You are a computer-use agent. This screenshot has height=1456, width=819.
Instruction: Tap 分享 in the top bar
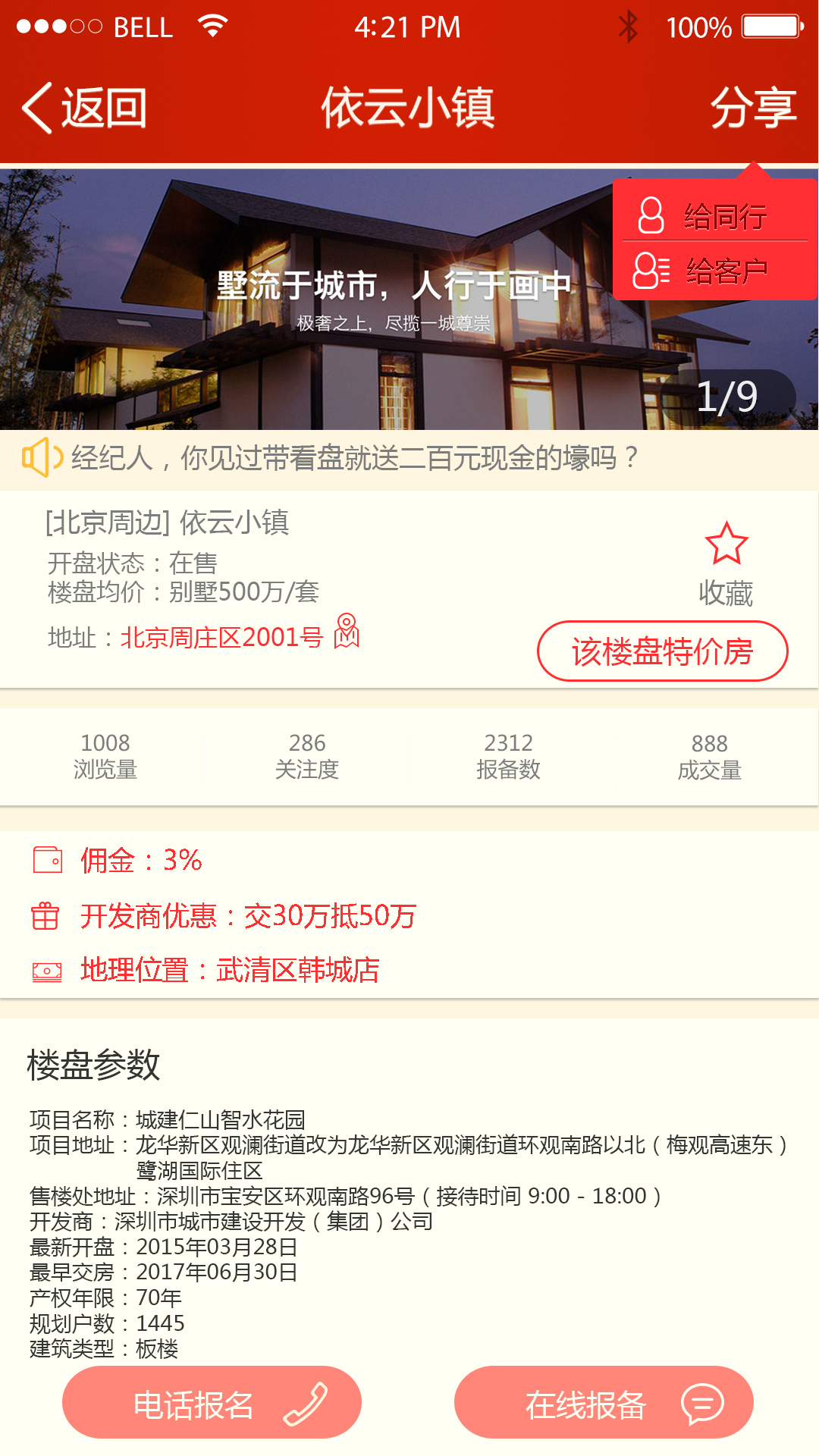[x=753, y=108]
